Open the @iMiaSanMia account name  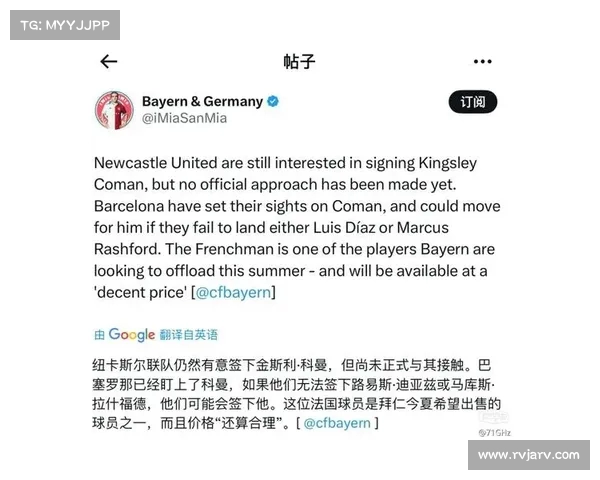pyautogui.click(x=184, y=118)
